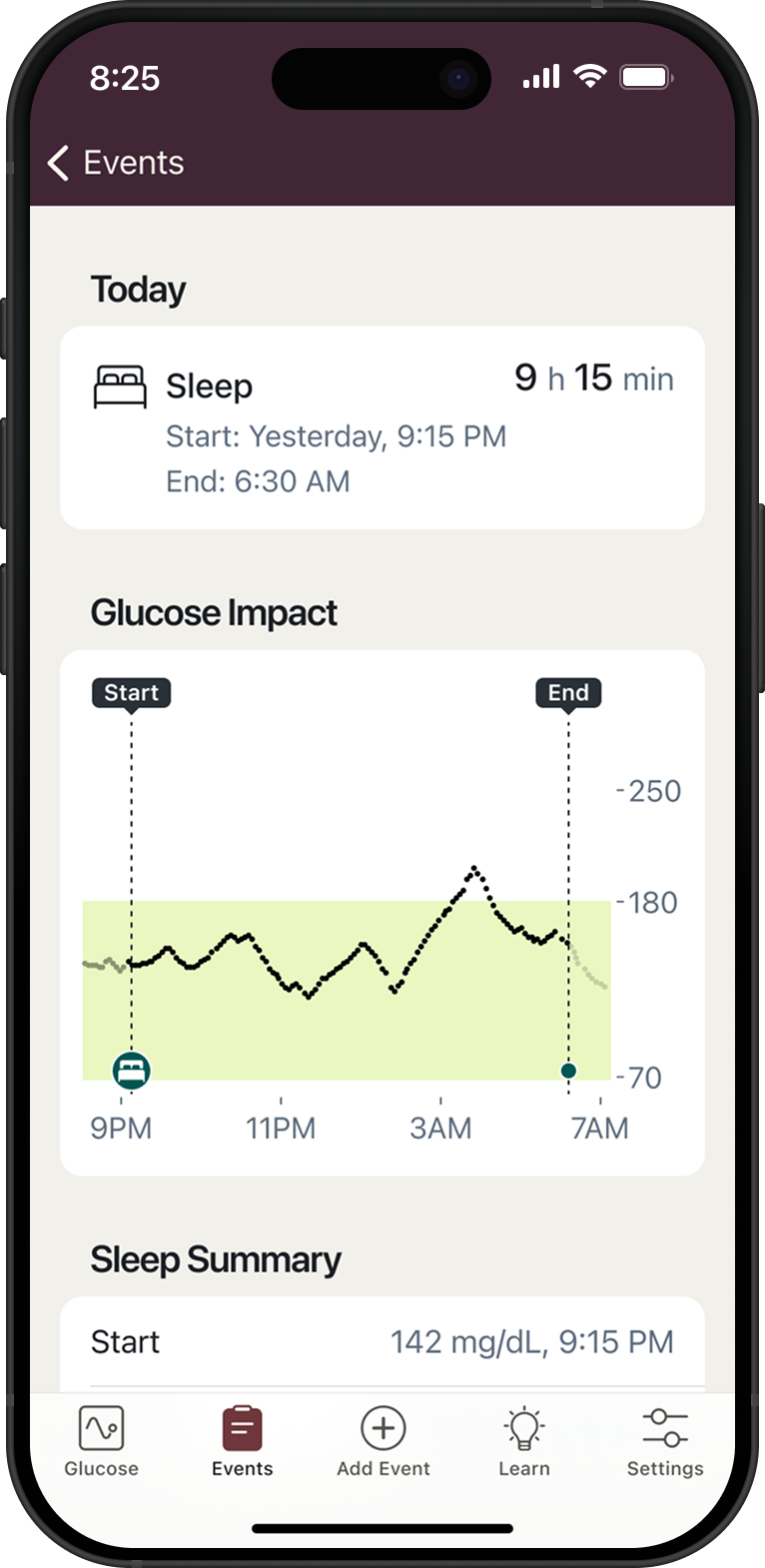The height and width of the screenshot is (1568, 765).
Task: Open the Events tab
Action: tap(242, 1441)
